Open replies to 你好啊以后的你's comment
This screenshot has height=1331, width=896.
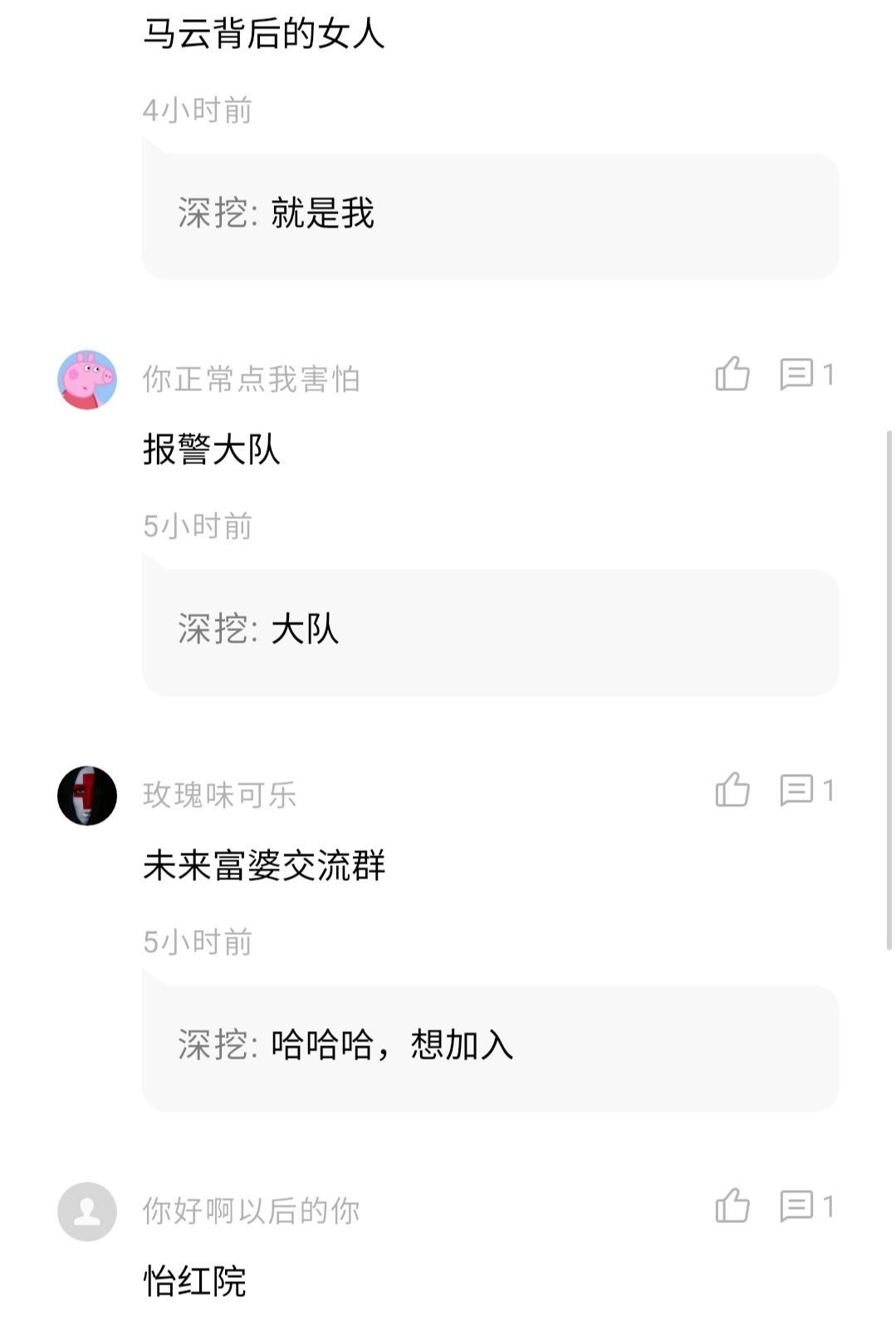805,1206
